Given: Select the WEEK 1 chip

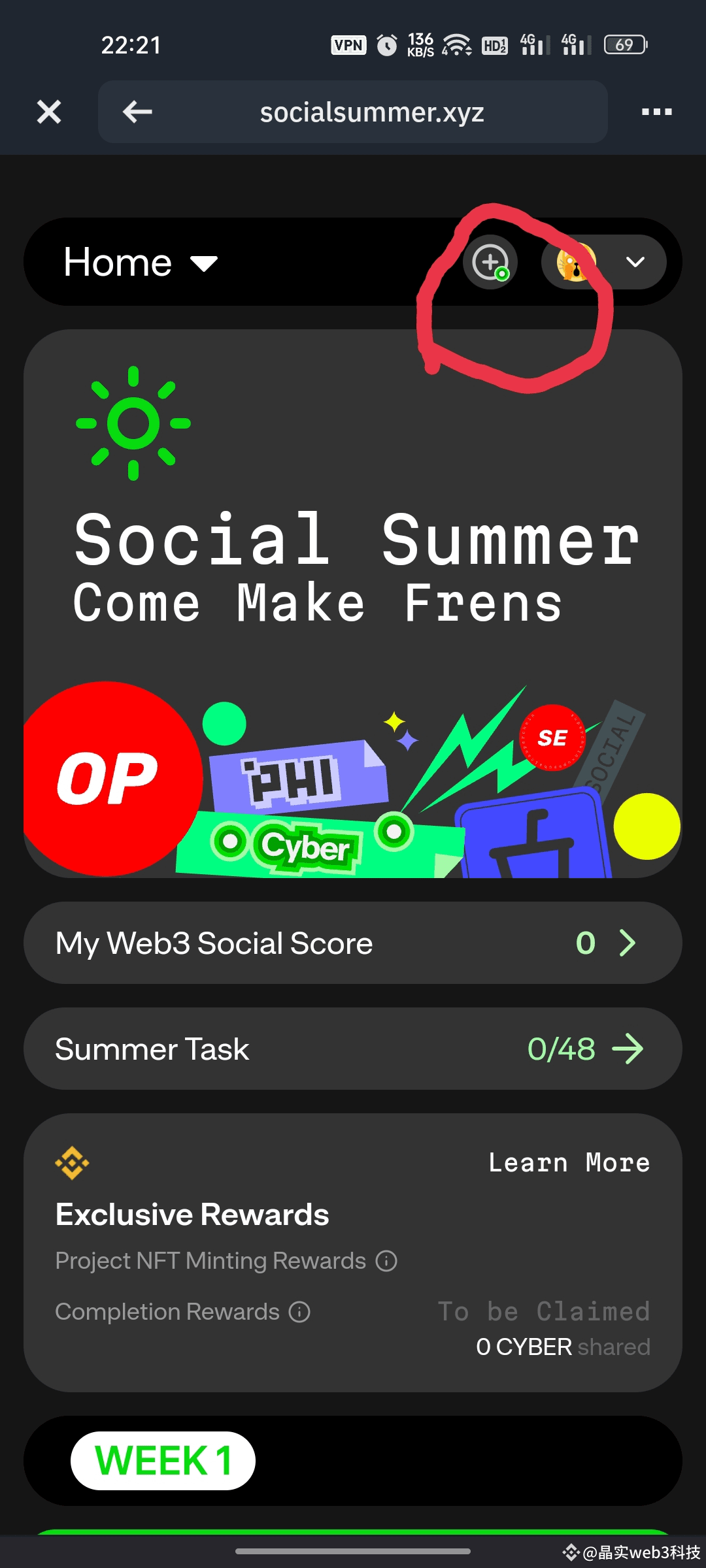Looking at the screenshot, I should tap(163, 1461).
